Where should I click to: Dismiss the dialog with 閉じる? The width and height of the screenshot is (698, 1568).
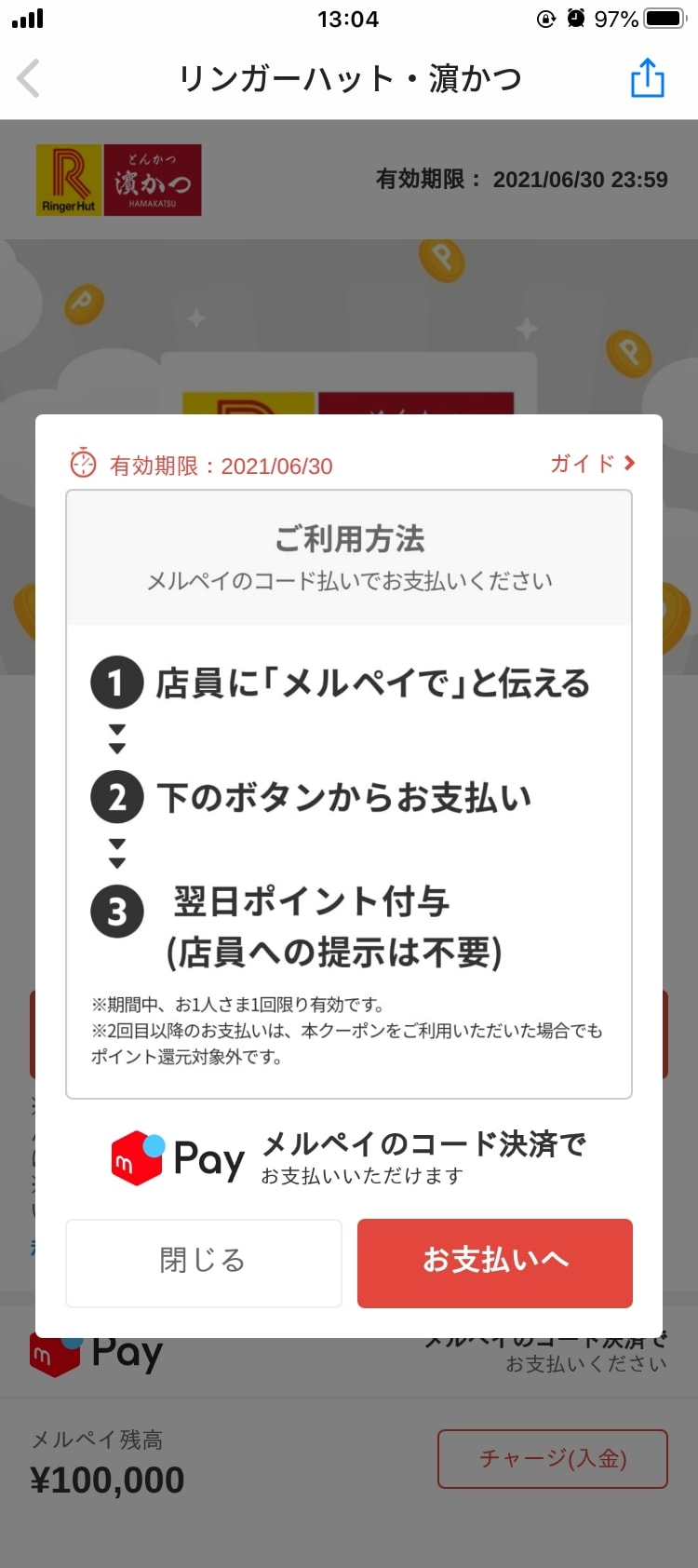tap(204, 1262)
